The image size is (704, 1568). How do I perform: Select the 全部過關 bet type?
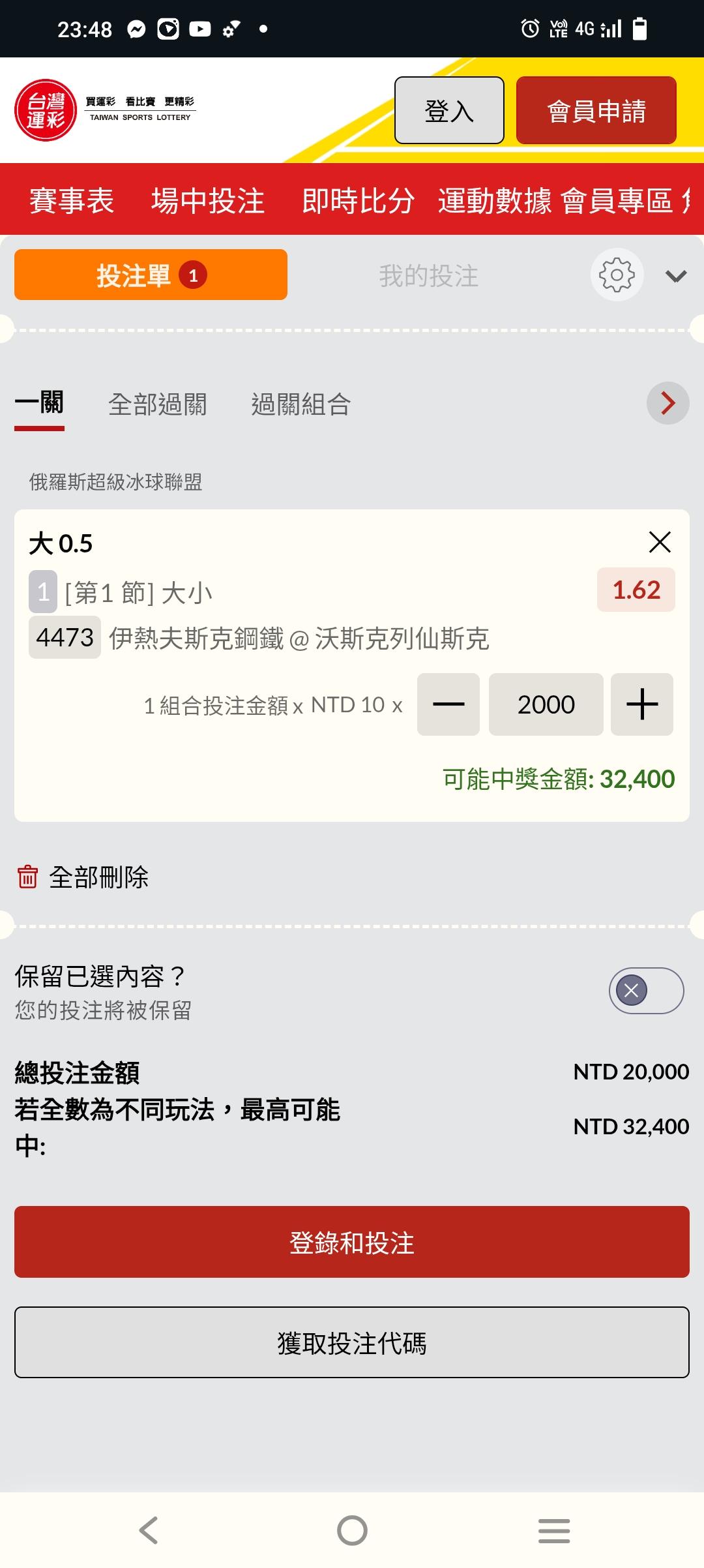158,404
